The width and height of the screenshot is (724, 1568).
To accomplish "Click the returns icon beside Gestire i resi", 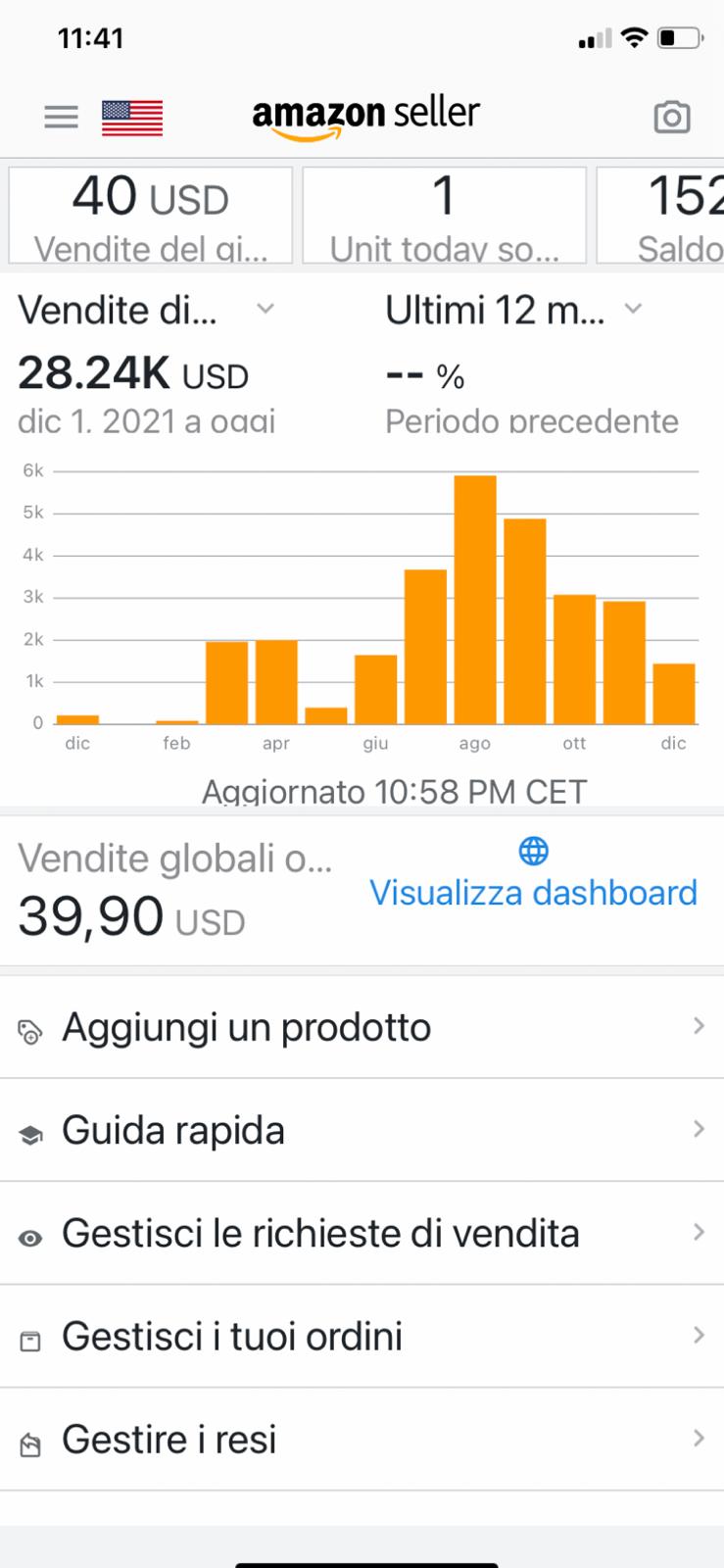I will 32,1440.
